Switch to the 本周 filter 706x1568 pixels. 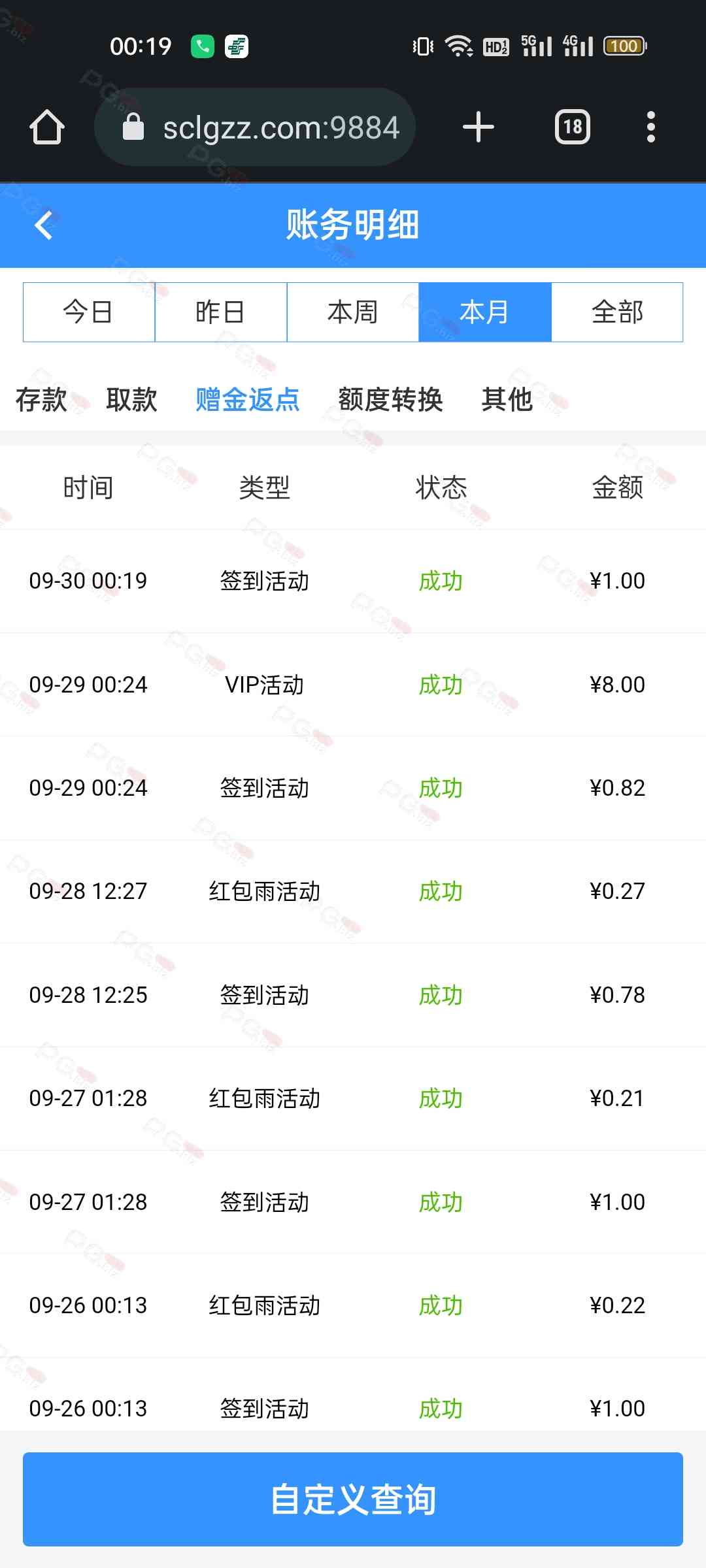tap(353, 312)
